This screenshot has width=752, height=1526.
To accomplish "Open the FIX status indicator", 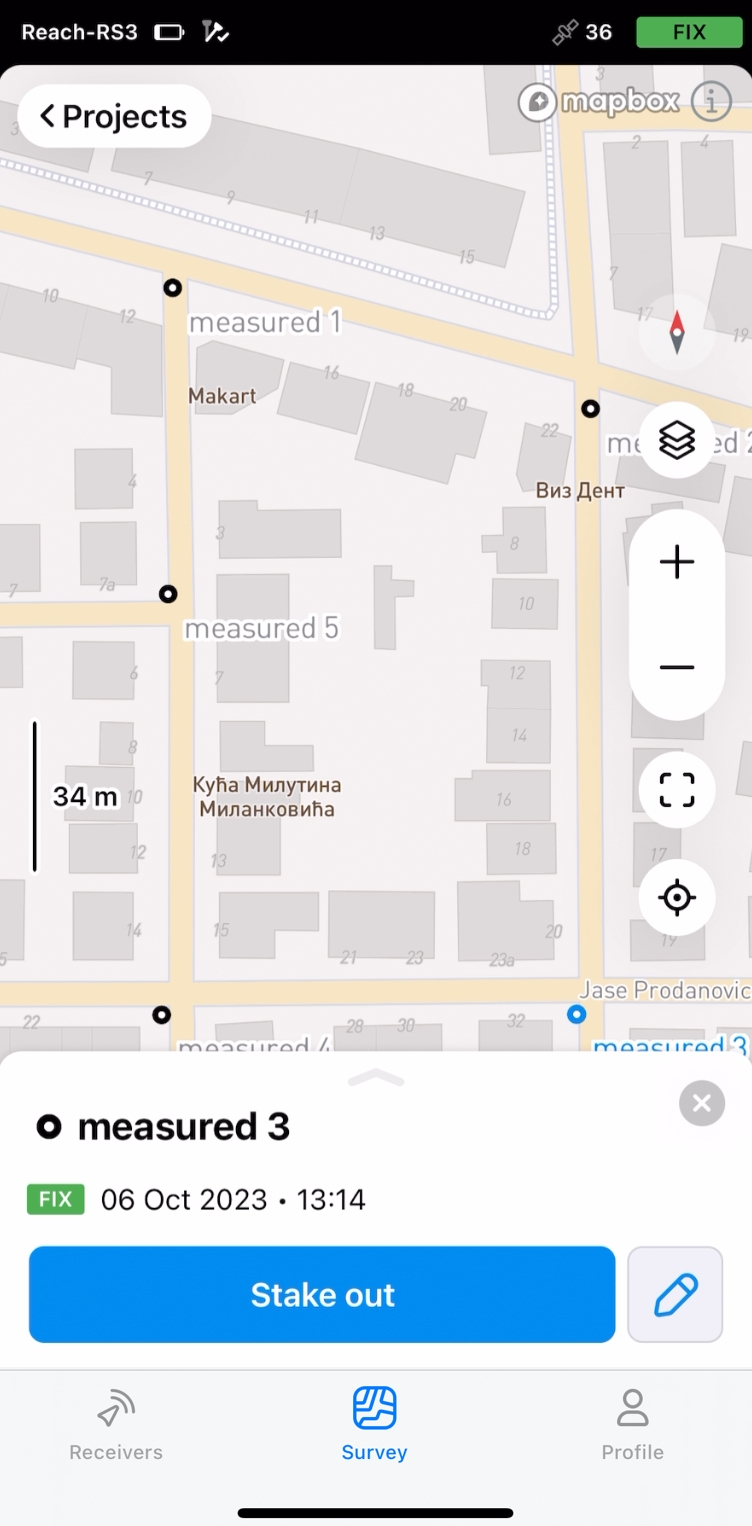I will (689, 32).
